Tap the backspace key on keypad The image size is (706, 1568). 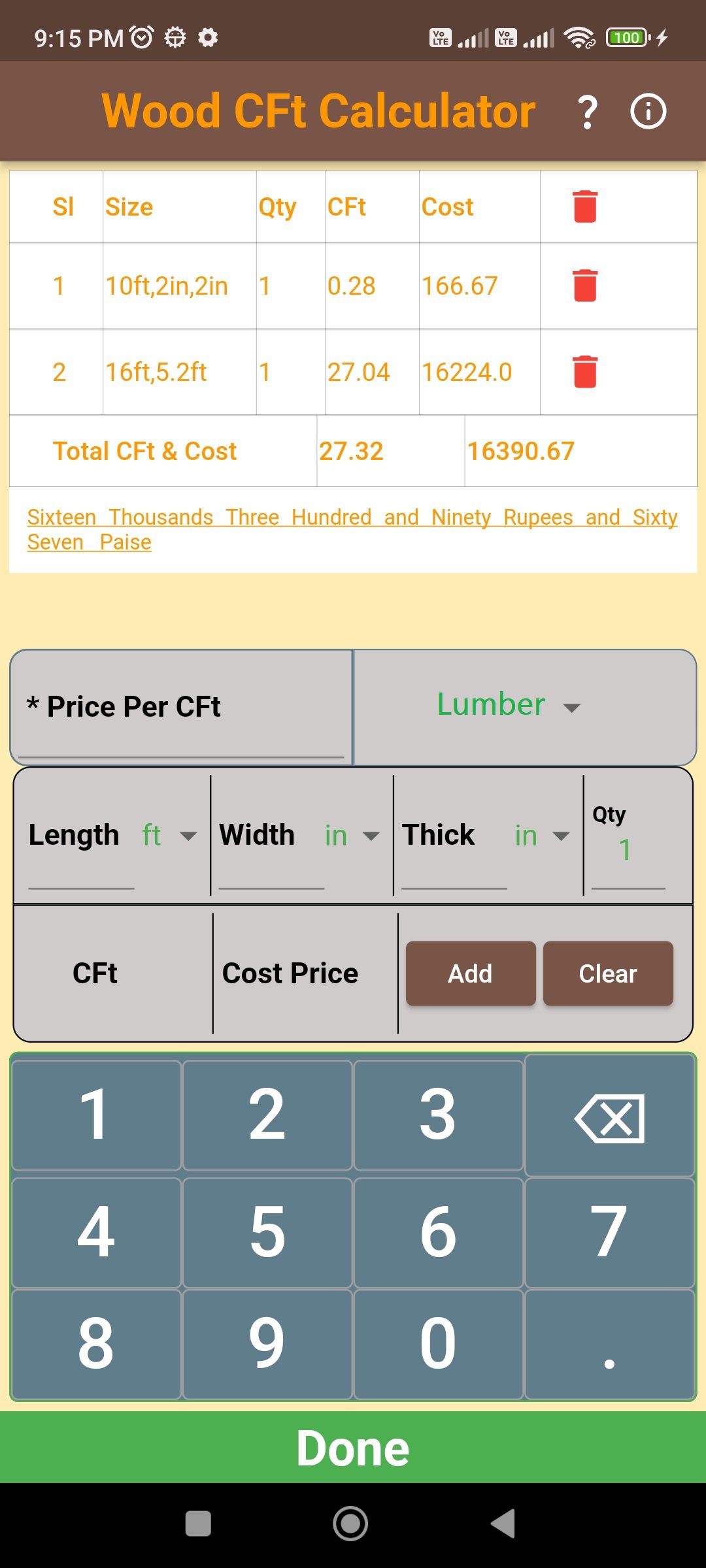pyautogui.click(x=609, y=1117)
